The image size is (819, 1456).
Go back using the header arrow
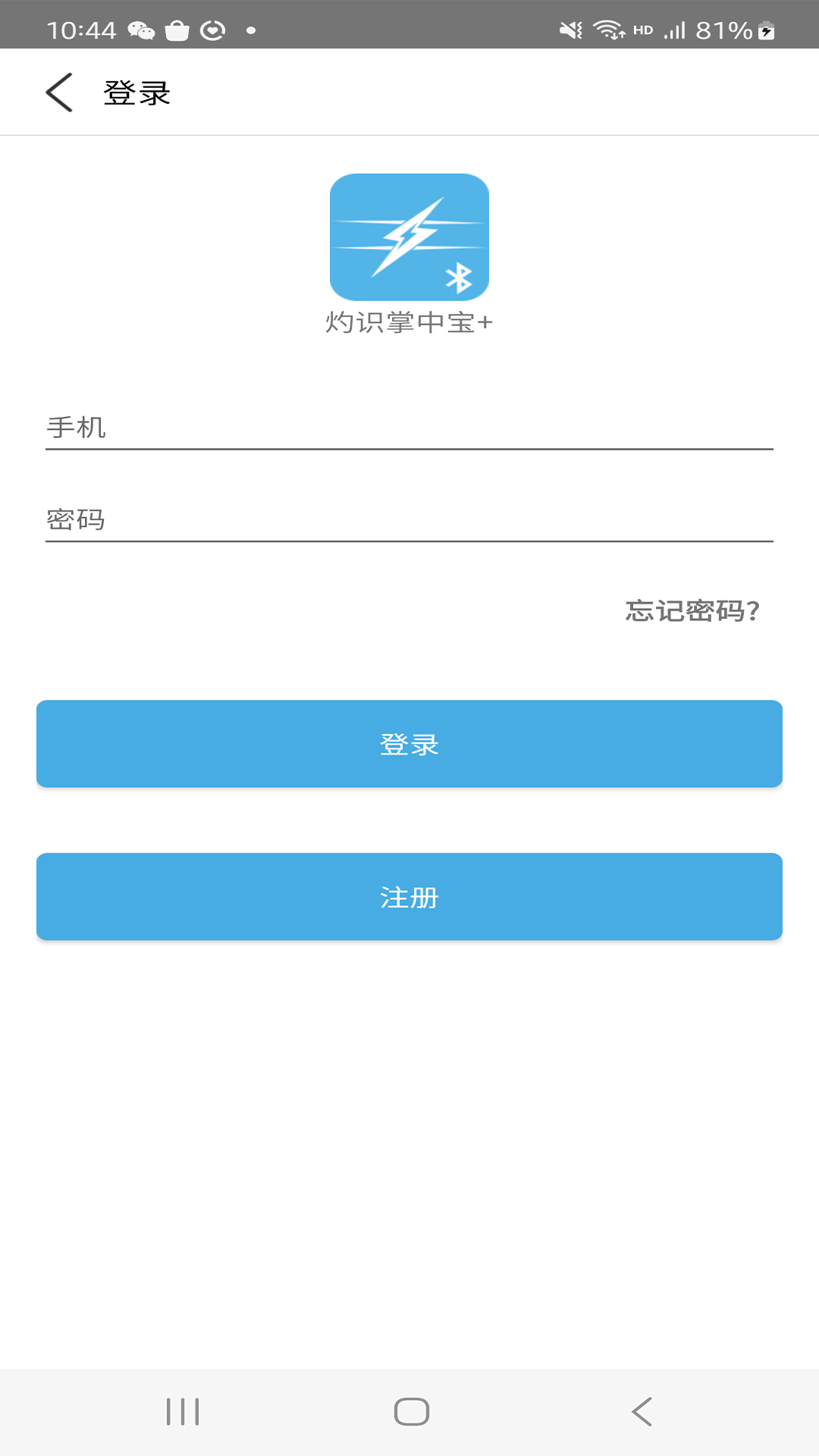coord(59,93)
